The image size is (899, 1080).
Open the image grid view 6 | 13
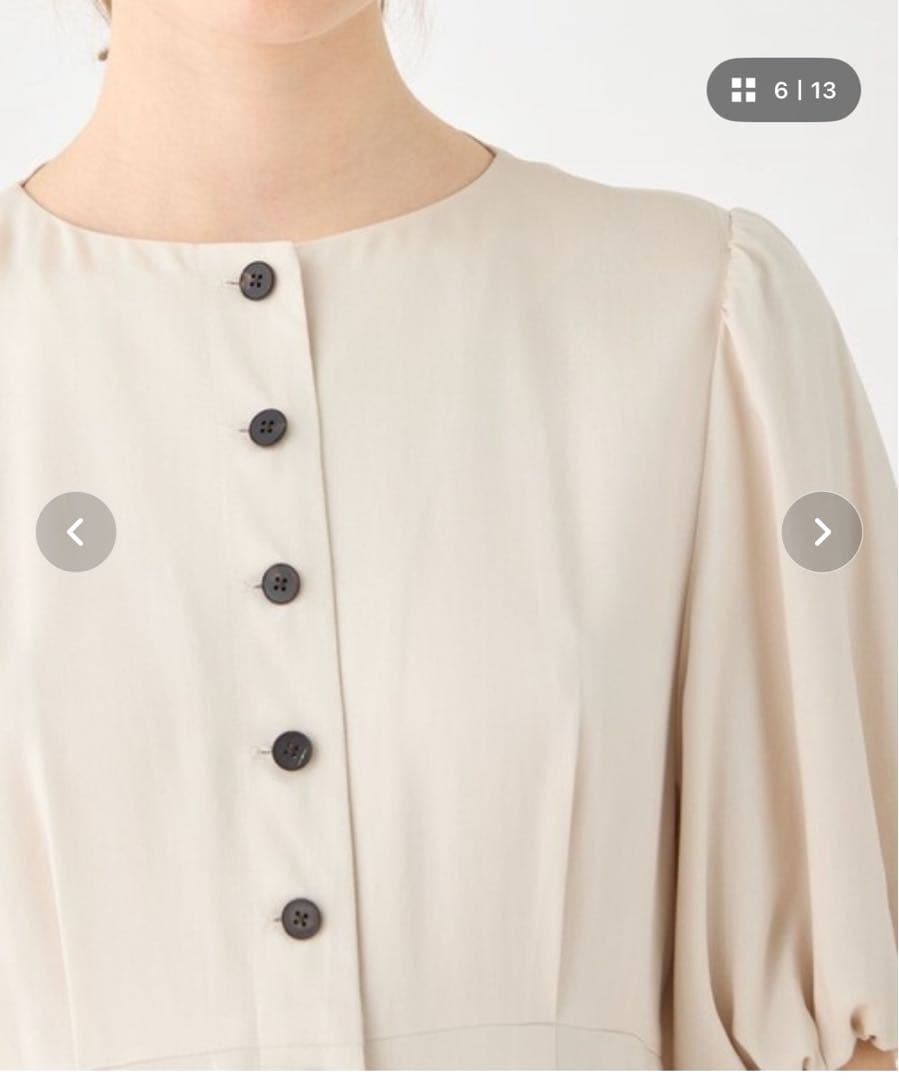[x=783, y=90]
